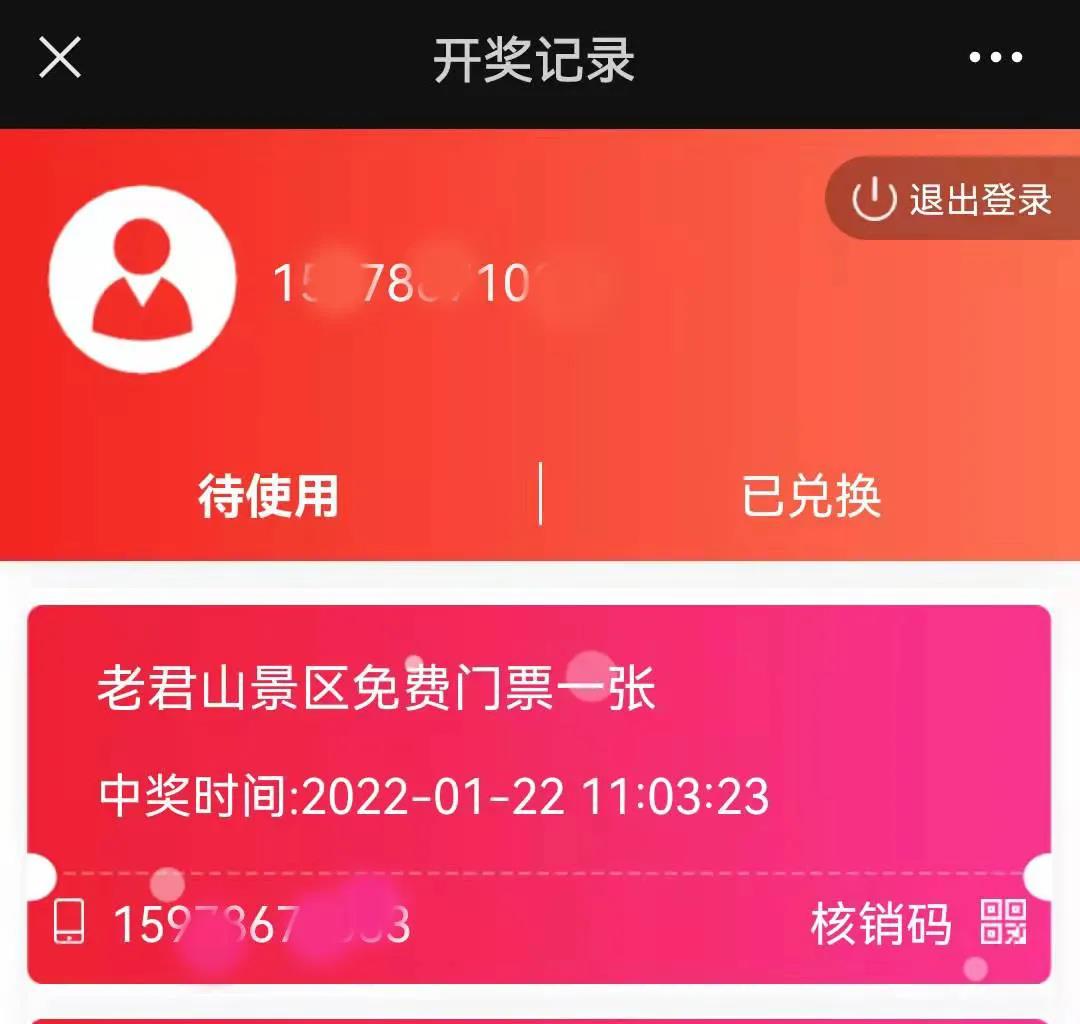
Task: Switch to the 已兑换 tab
Action: pos(811,496)
